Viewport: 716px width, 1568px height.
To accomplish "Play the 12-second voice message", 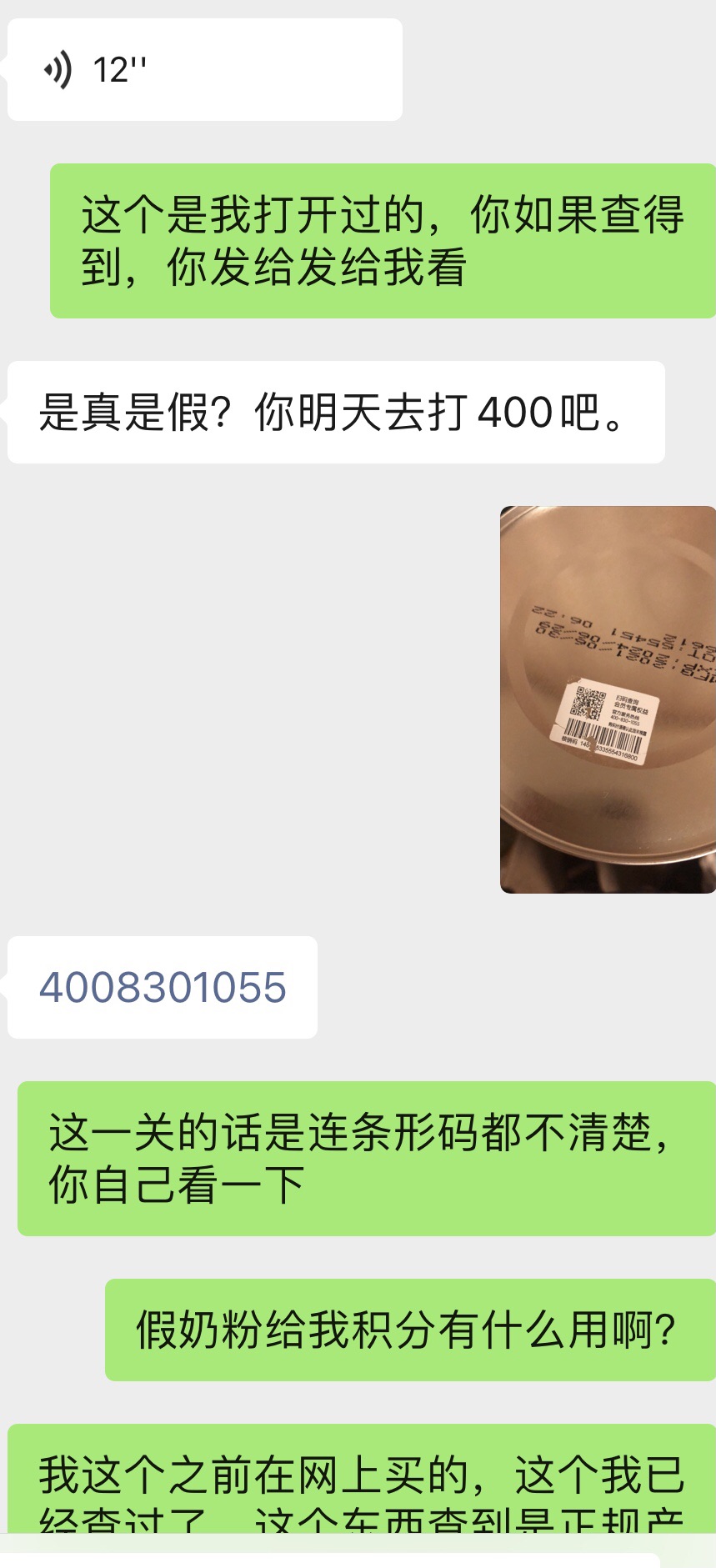I will pos(204,70).
